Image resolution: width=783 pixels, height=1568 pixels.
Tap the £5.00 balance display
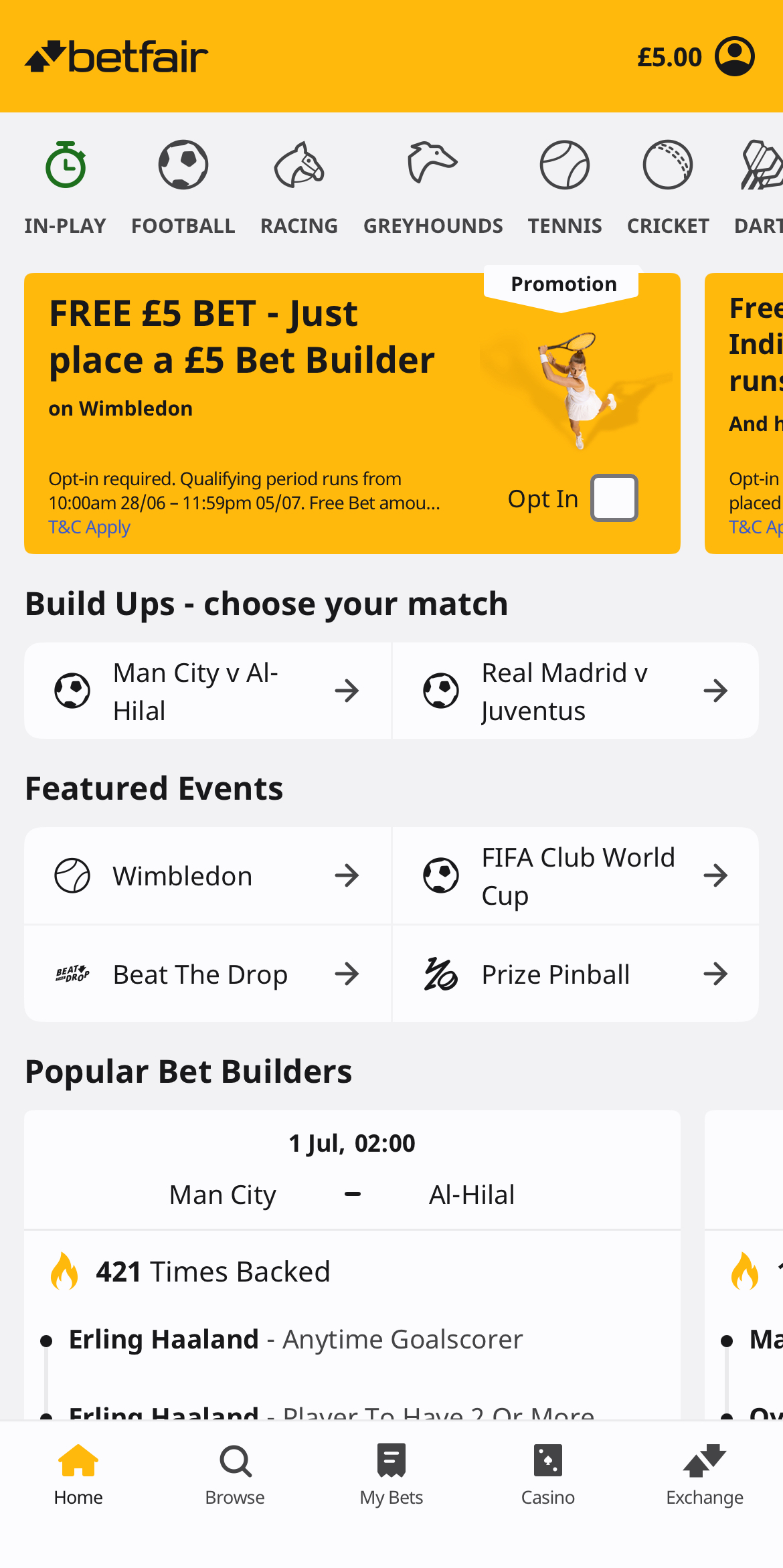tap(669, 56)
